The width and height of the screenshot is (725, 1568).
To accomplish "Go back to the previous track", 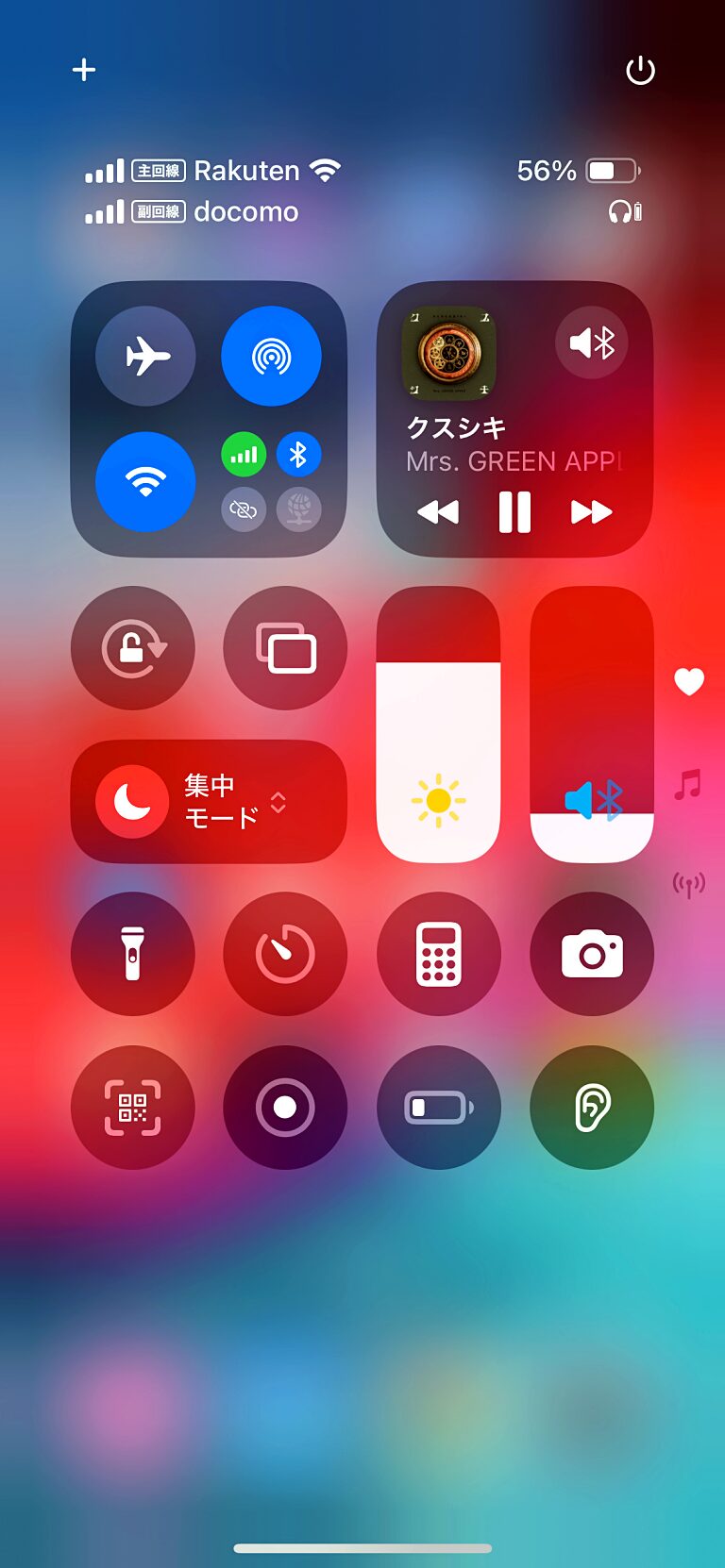I will pos(437,512).
